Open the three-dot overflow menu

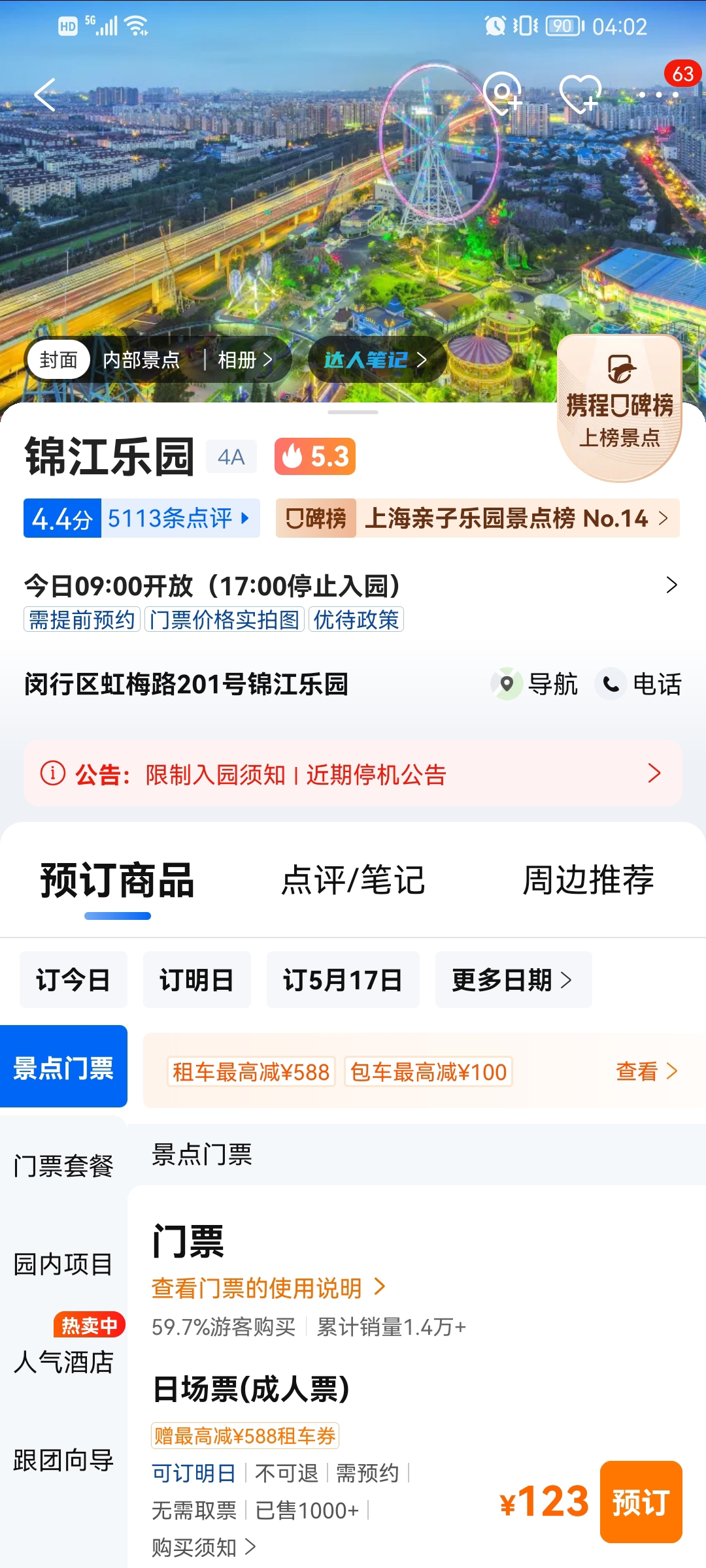[x=658, y=95]
